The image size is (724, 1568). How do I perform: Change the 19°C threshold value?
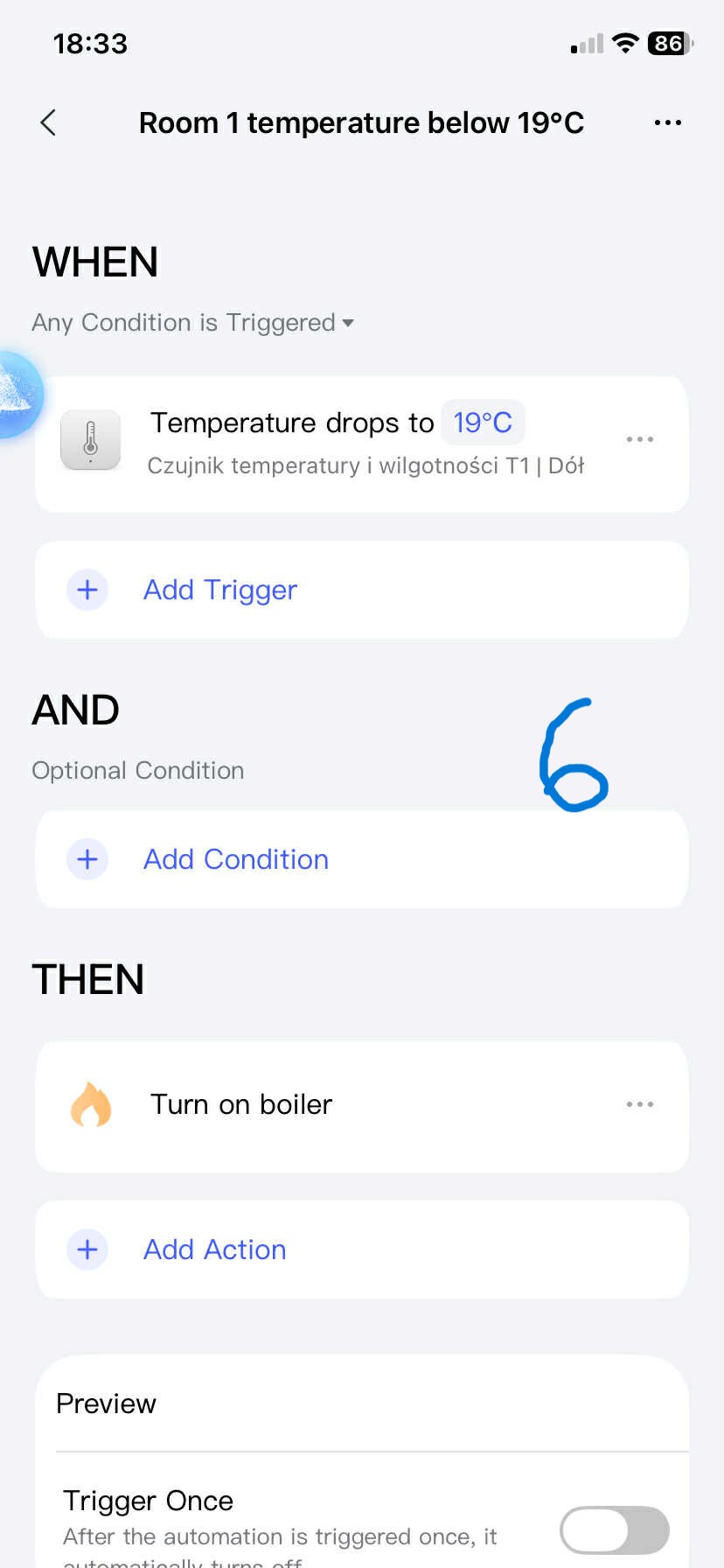point(483,423)
